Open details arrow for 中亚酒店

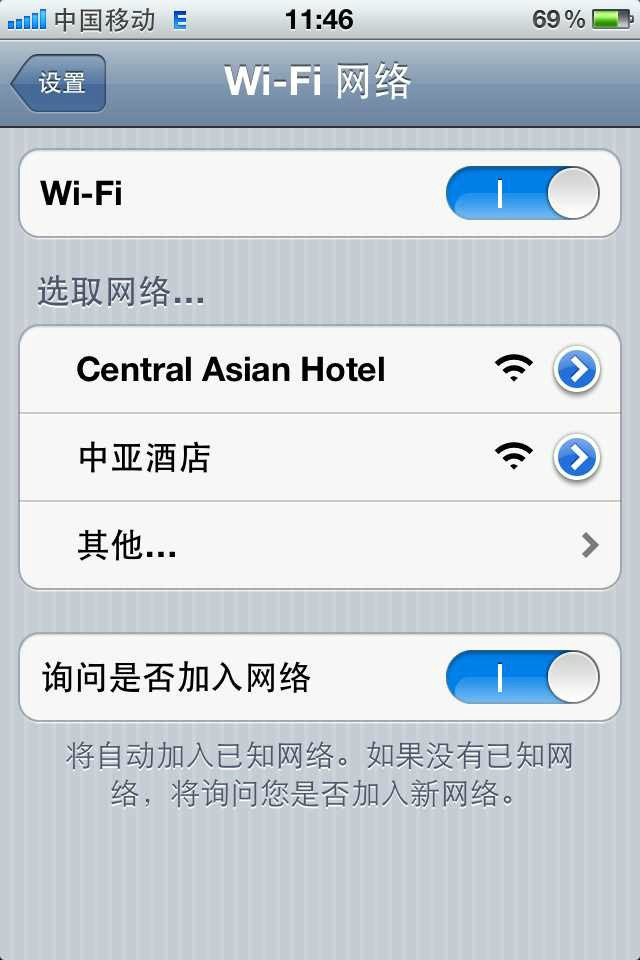576,458
